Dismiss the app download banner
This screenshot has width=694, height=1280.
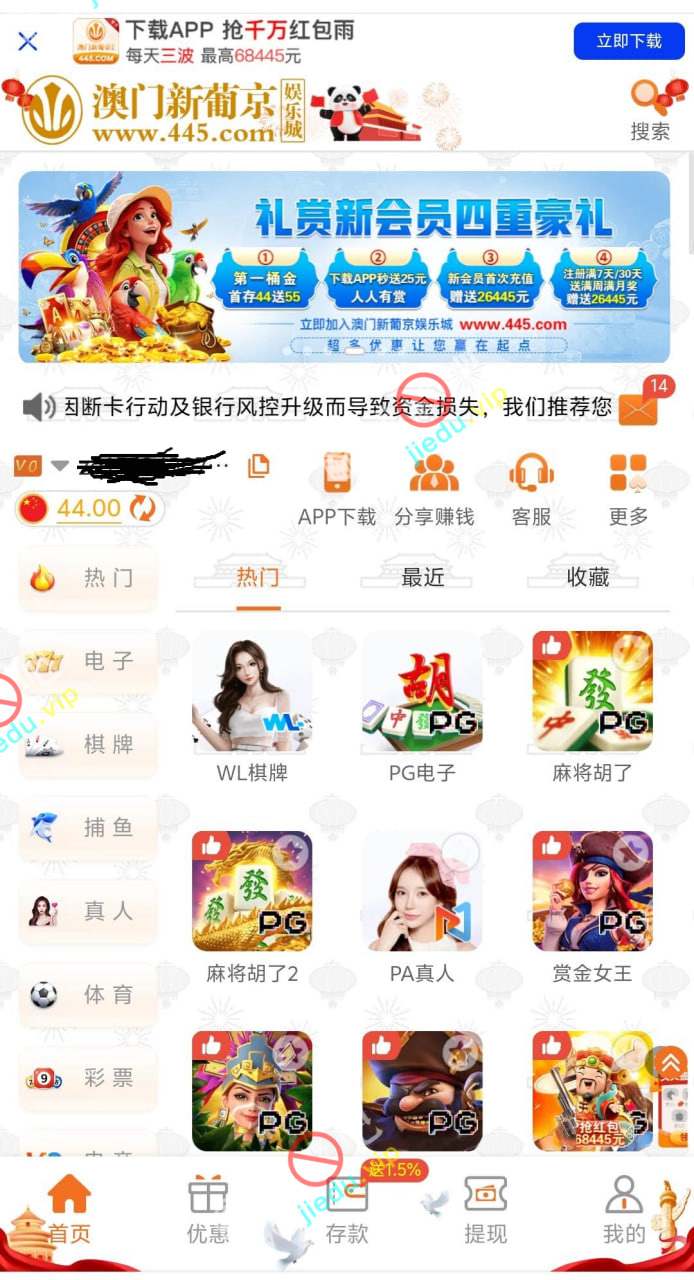[28, 41]
